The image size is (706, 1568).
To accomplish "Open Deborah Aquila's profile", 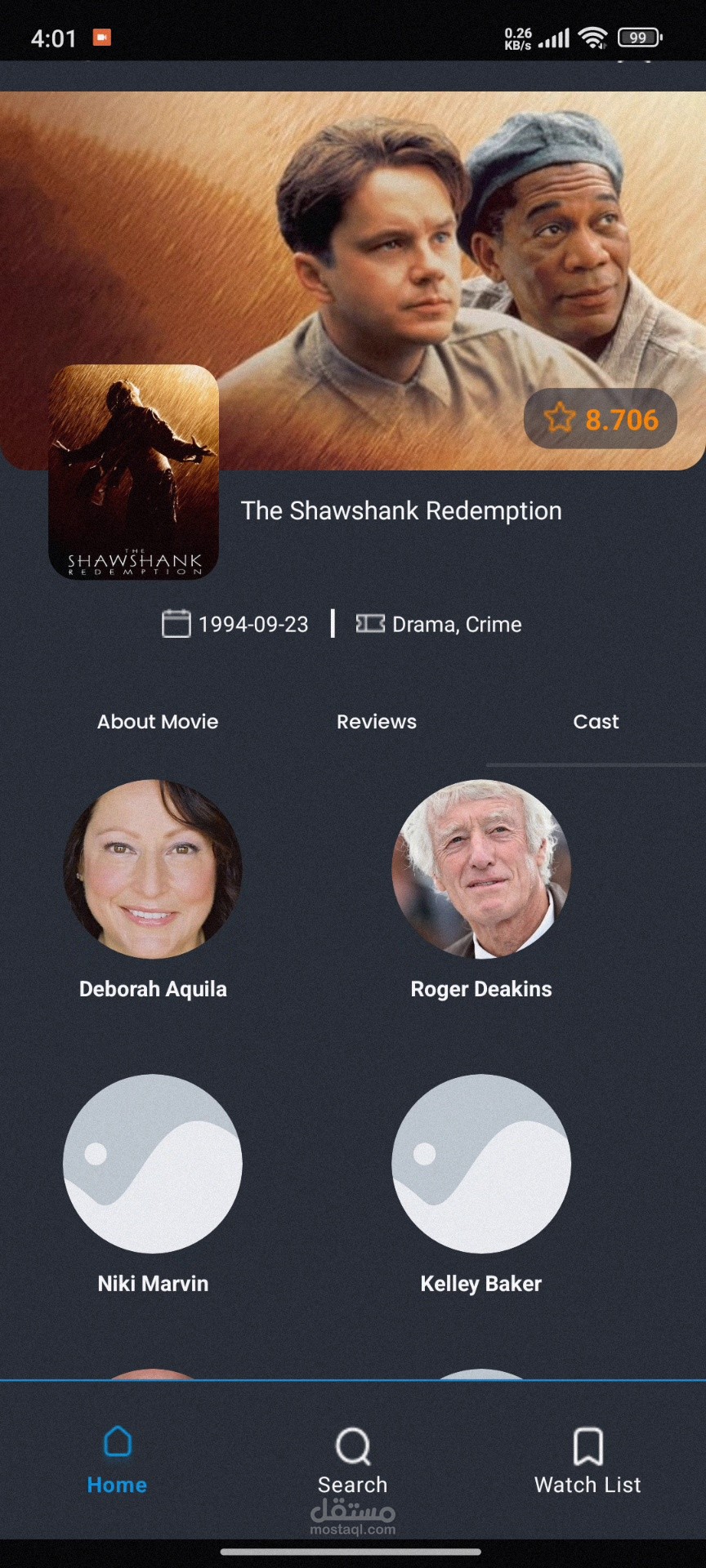I will coord(153,890).
